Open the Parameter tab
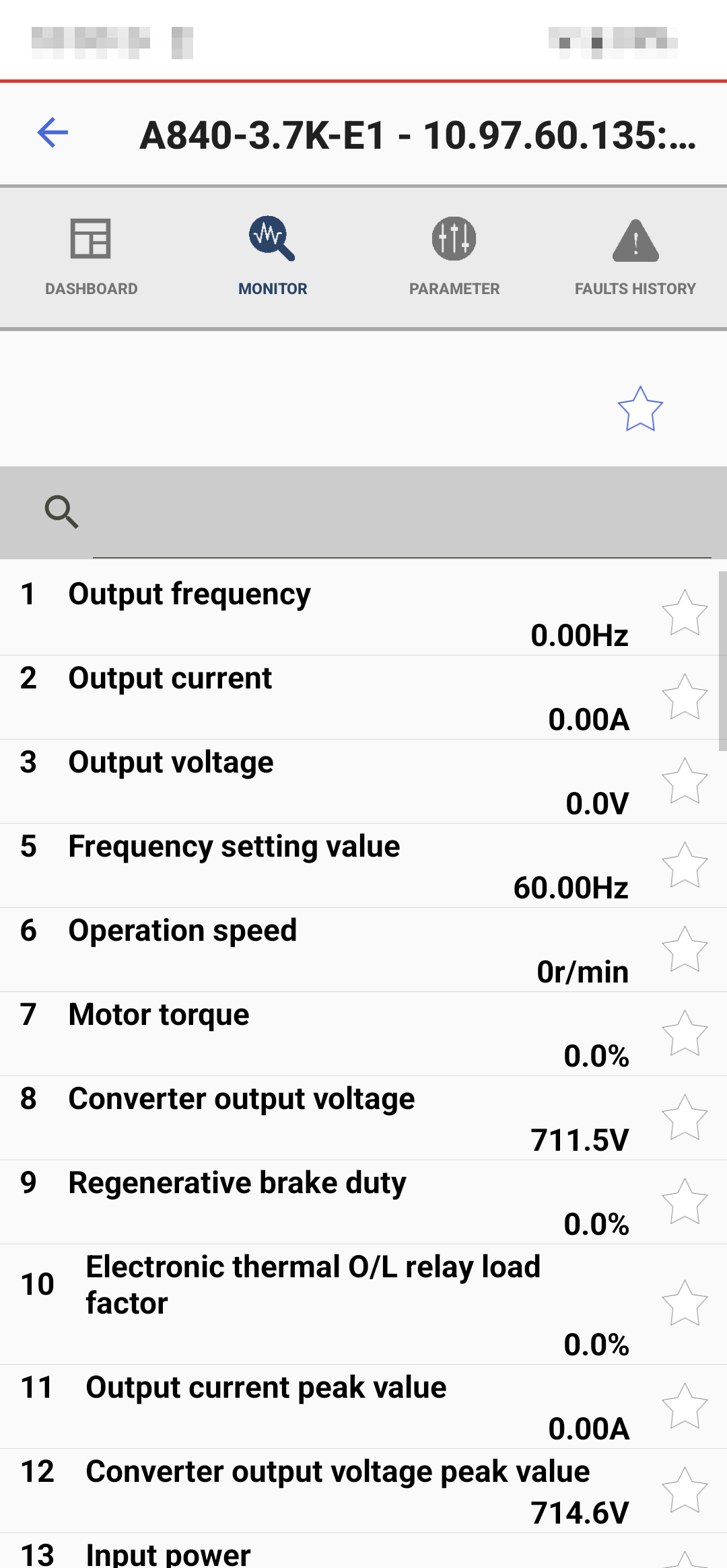The width and height of the screenshot is (727, 1568). tap(454, 257)
